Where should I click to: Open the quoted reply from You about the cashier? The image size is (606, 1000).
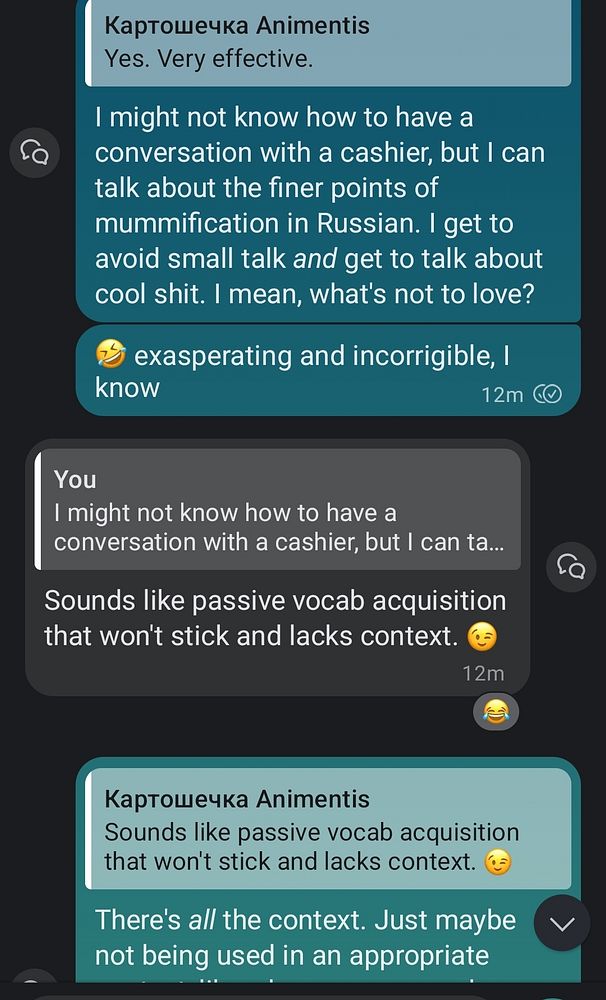278,510
